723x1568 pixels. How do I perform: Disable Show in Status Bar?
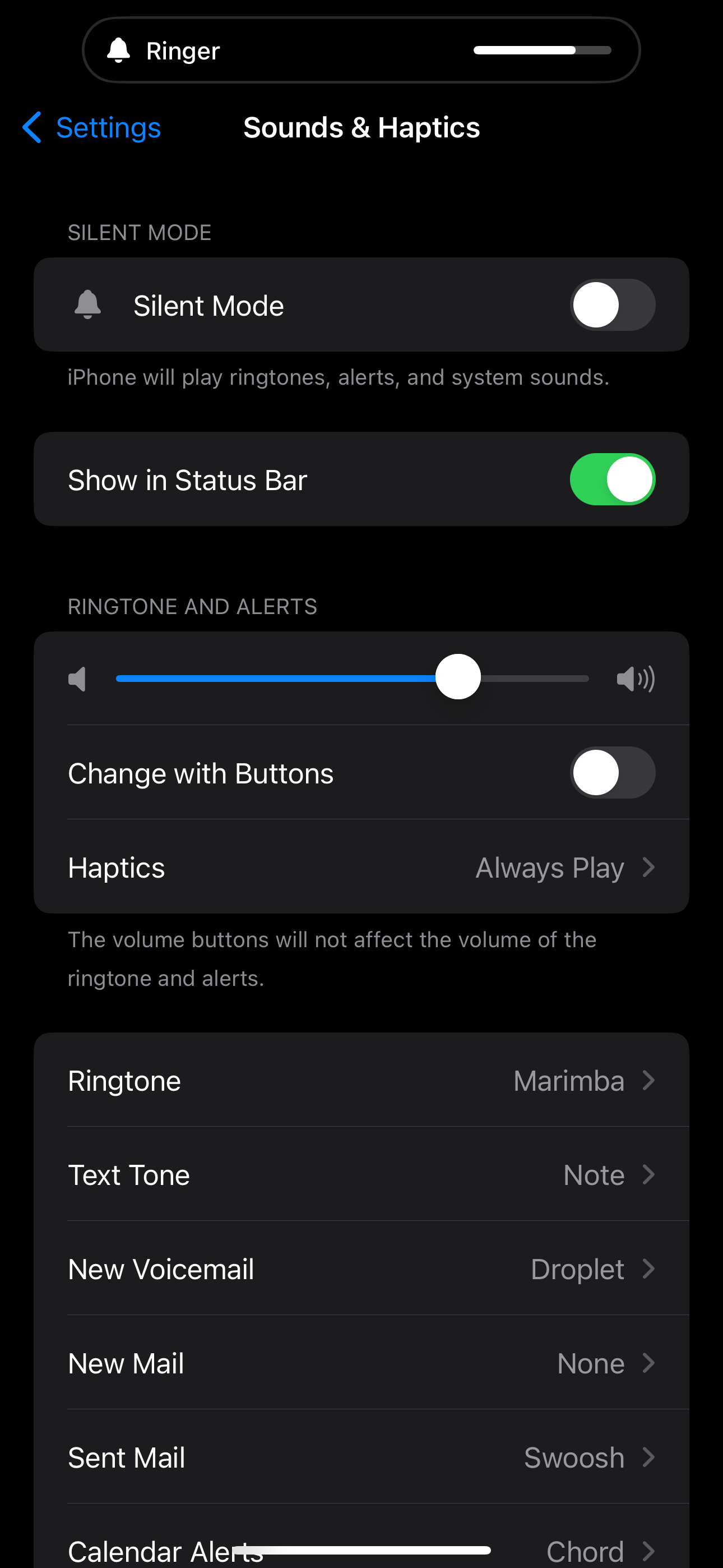tap(612, 479)
